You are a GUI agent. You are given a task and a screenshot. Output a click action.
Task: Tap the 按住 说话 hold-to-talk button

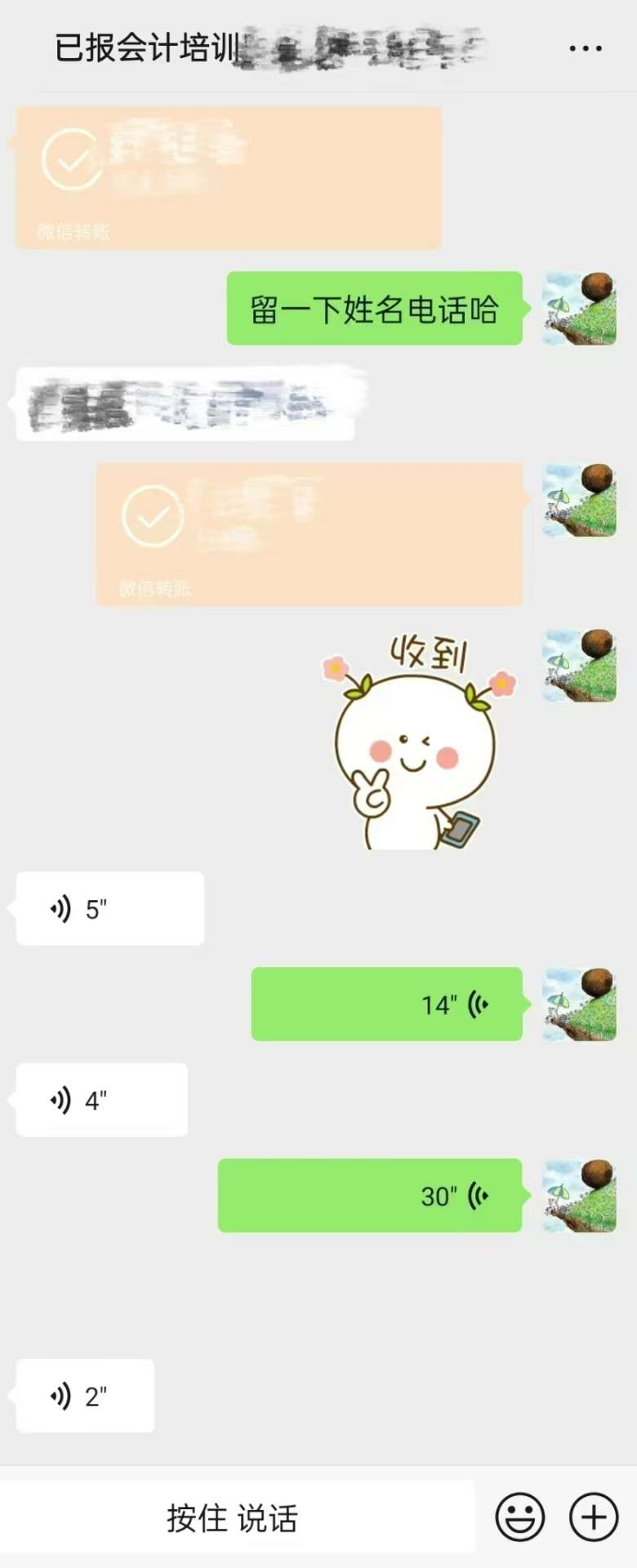[234, 1518]
